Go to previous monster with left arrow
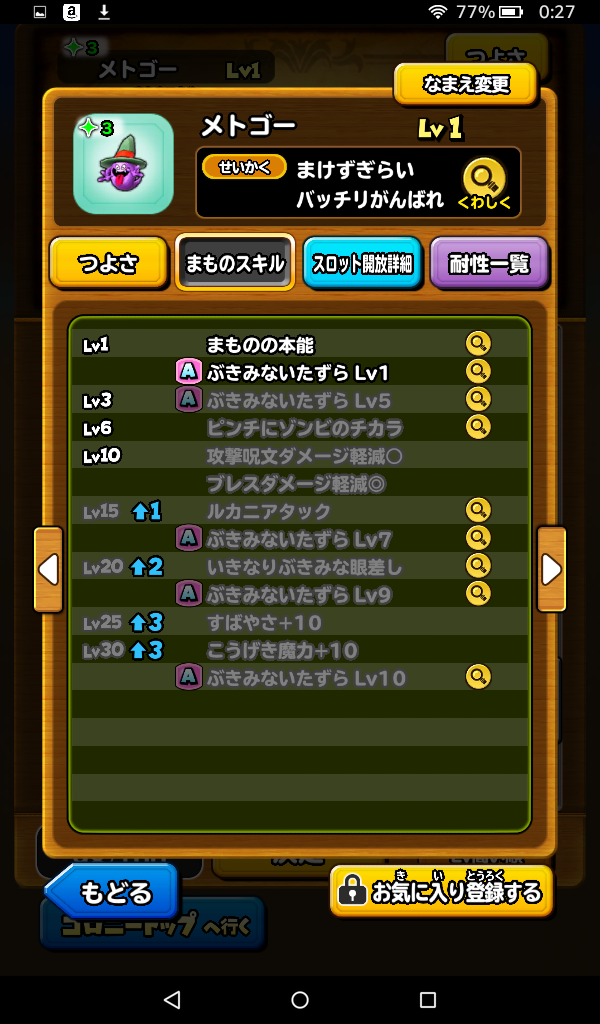The height and width of the screenshot is (1024, 600). pyautogui.click(x=48, y=569)
